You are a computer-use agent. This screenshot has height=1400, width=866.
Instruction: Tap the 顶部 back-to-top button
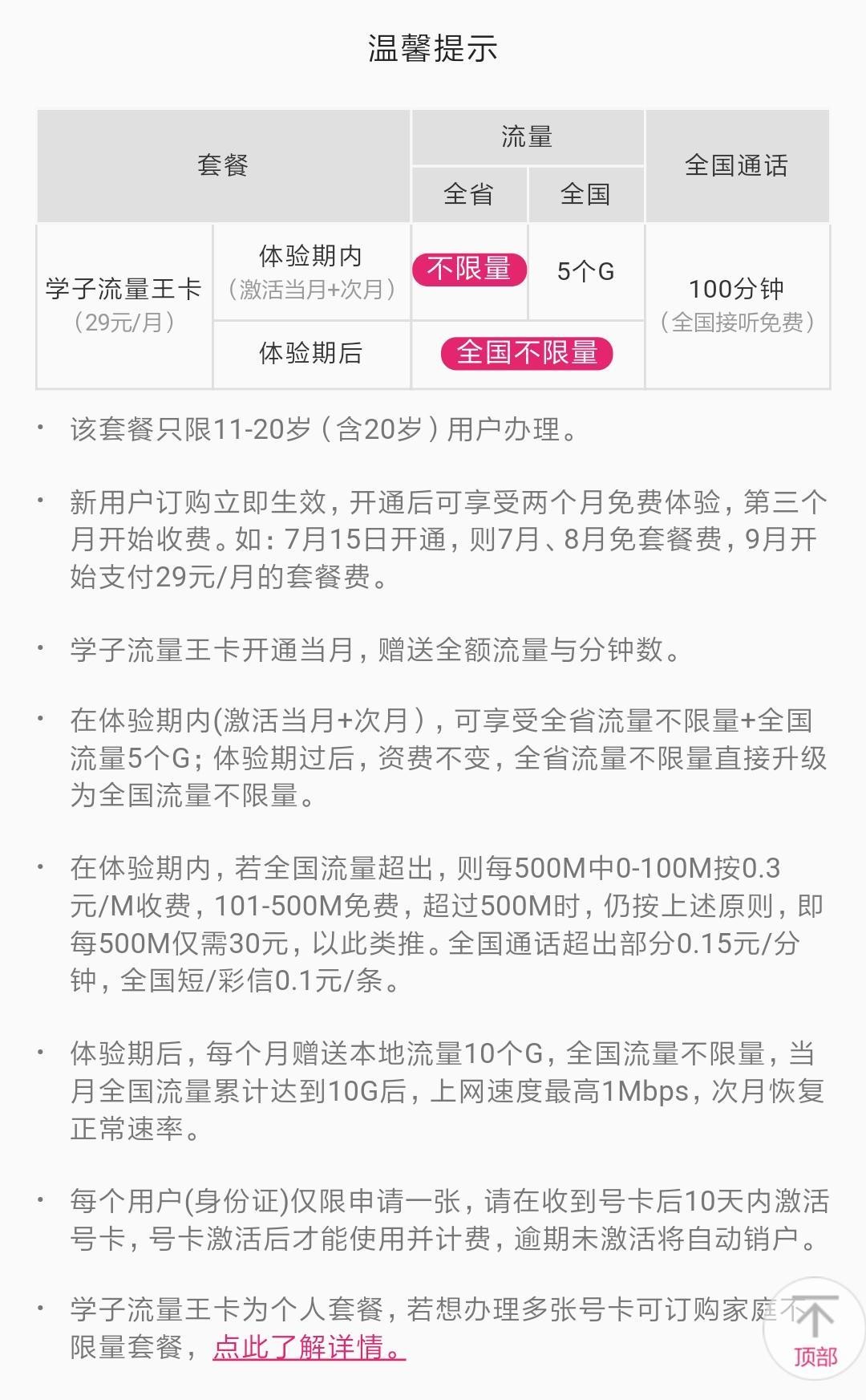pyautogui.click(x=815, y=1330)
